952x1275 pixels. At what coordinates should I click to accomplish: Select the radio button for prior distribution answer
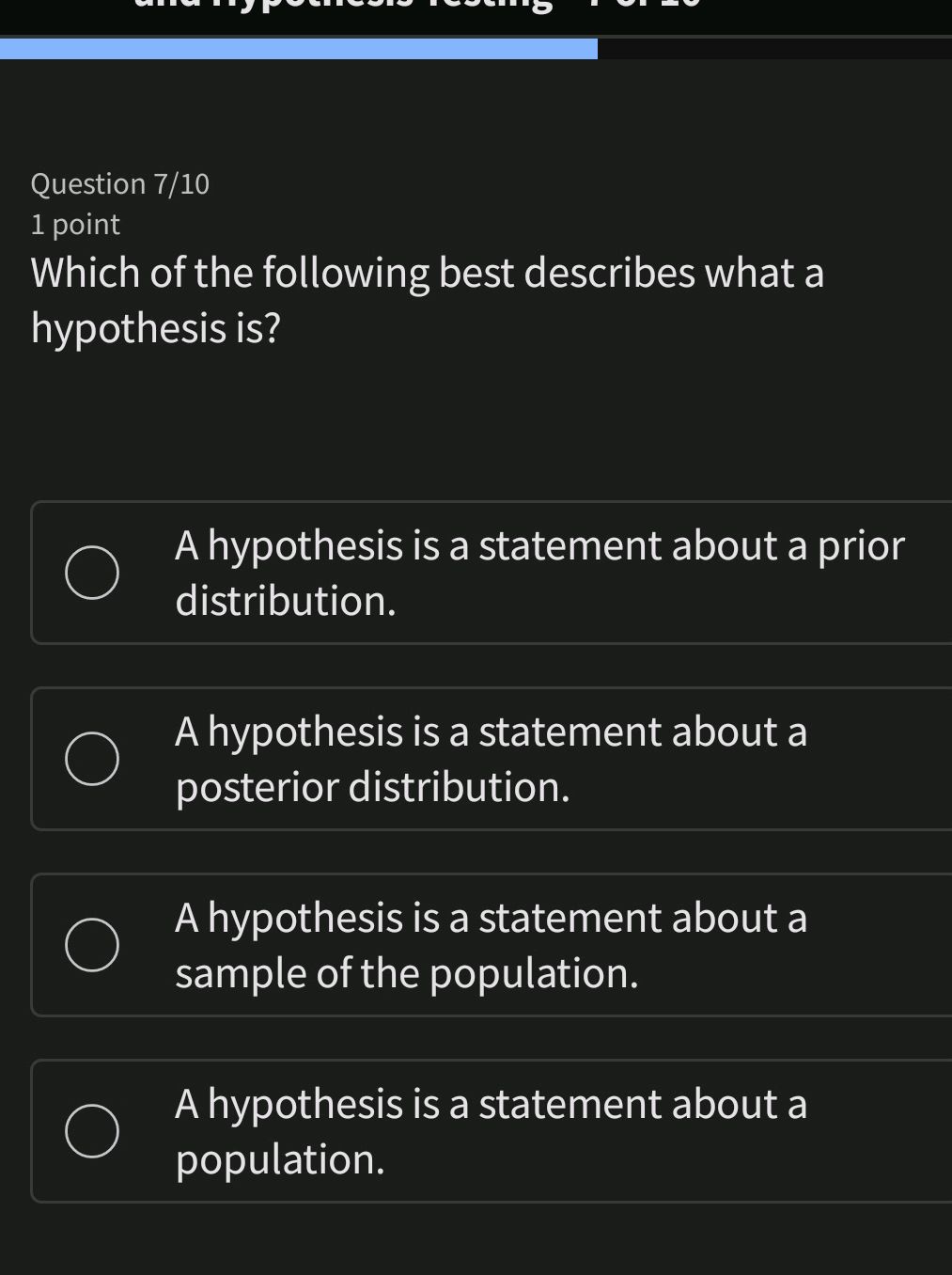(94, 571)
